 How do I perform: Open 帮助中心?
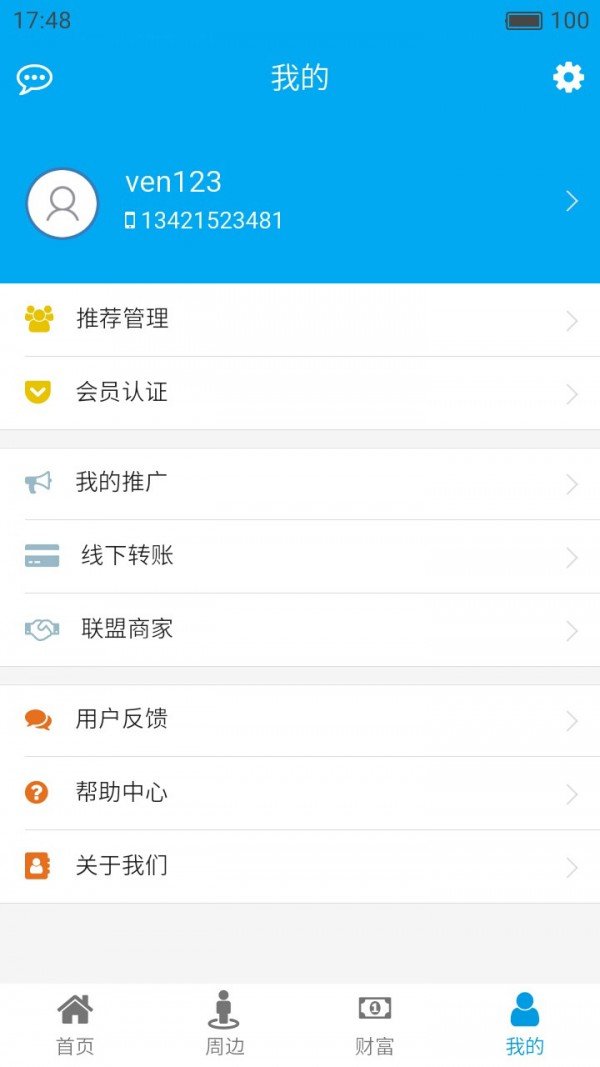pos(300,793)
